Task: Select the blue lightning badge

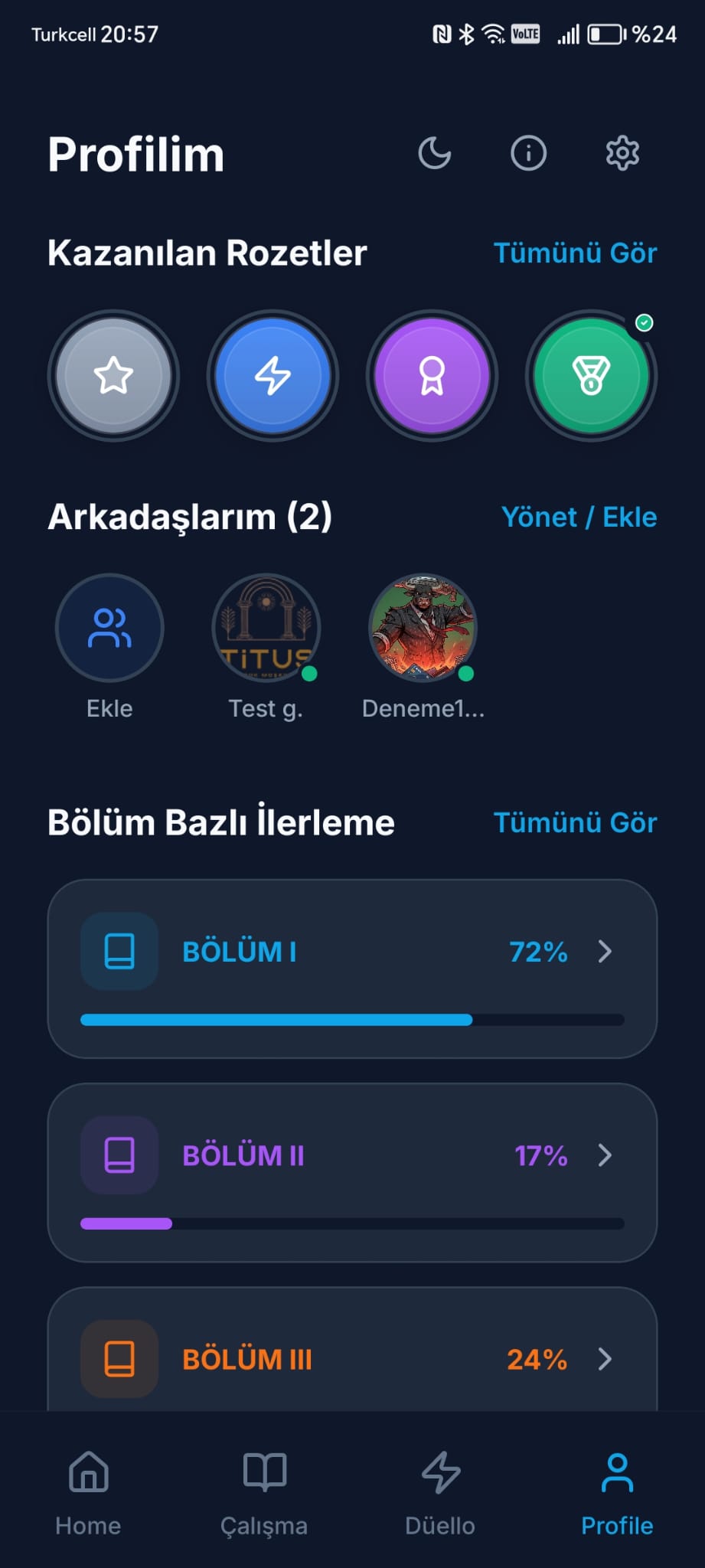Action: point(273,375)
